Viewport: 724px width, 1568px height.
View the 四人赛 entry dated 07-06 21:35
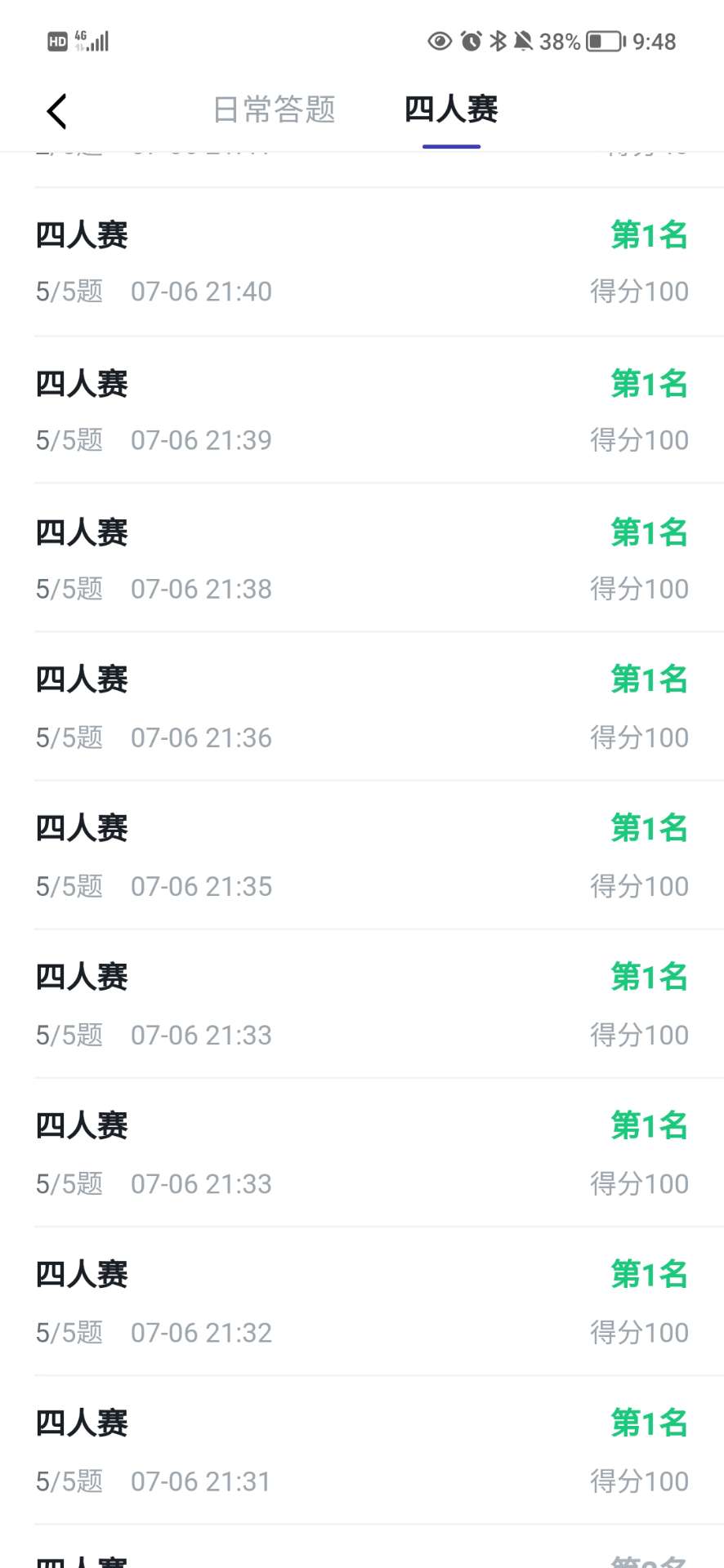pyautogui.click(x=362, y=856)
